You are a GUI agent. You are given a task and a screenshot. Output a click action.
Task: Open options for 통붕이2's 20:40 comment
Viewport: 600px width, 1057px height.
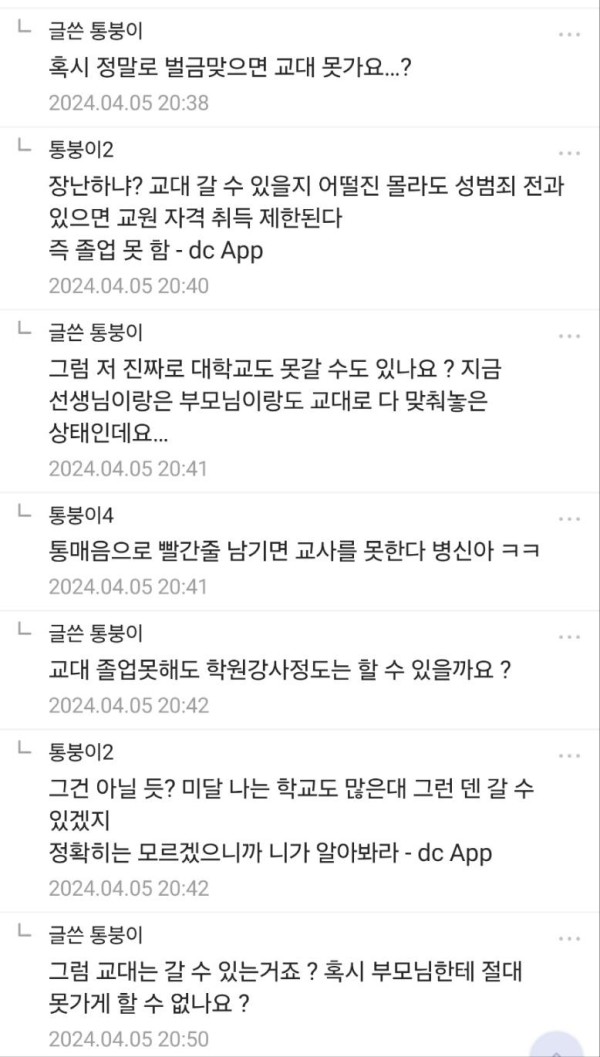coord(569,154)
